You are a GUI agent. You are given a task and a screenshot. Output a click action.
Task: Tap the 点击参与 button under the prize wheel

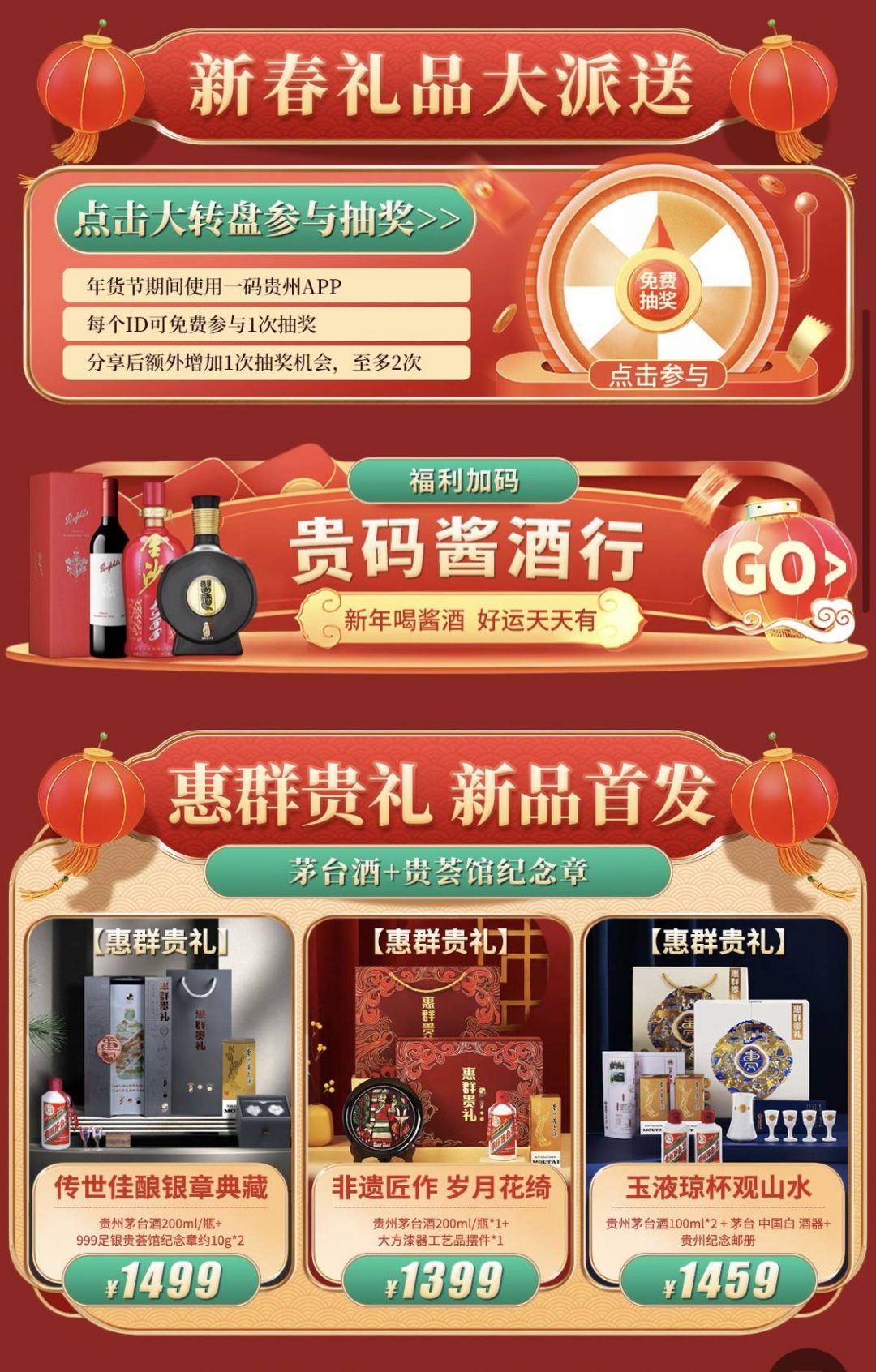[x=658, y=375]
